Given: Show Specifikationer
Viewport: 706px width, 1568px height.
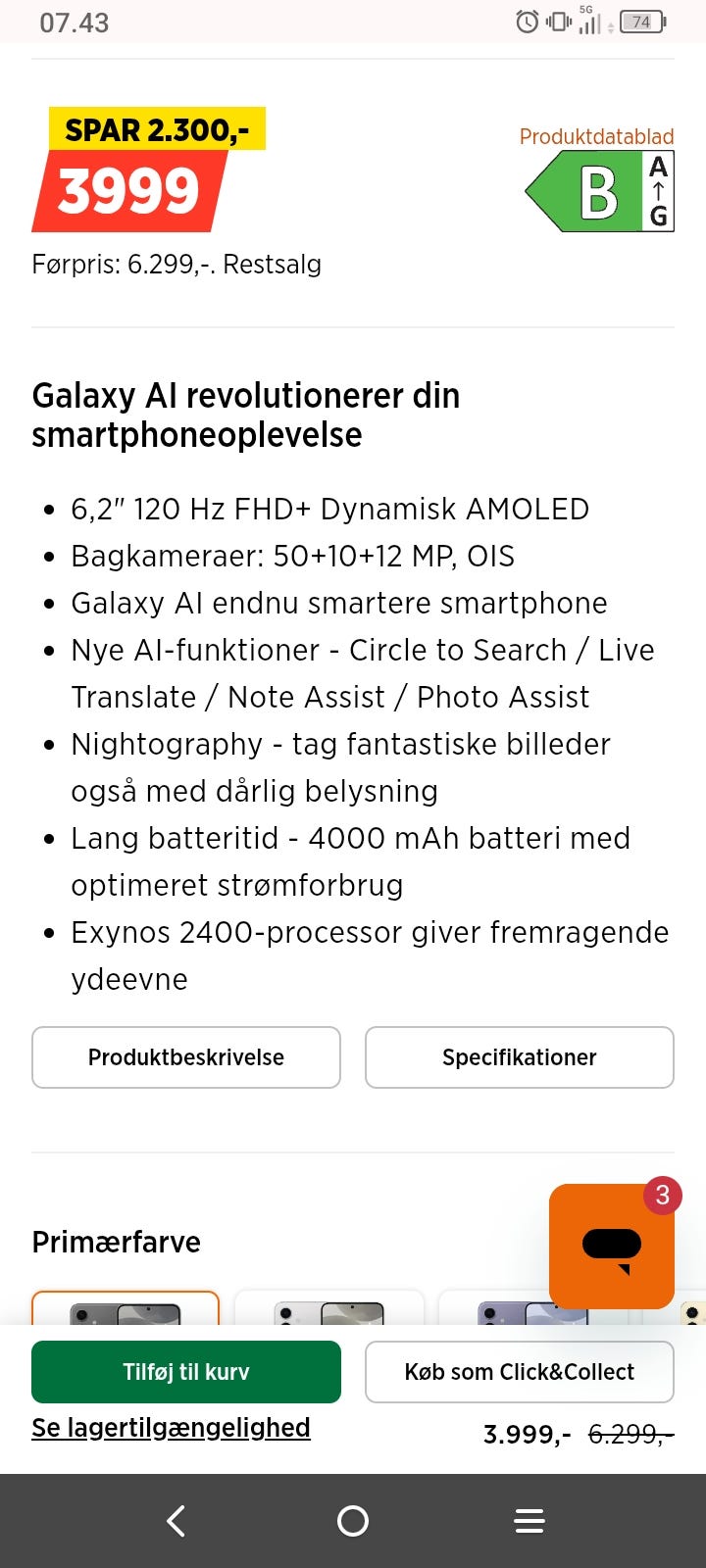Looking at the screenshot, I should click(520, 1057).
